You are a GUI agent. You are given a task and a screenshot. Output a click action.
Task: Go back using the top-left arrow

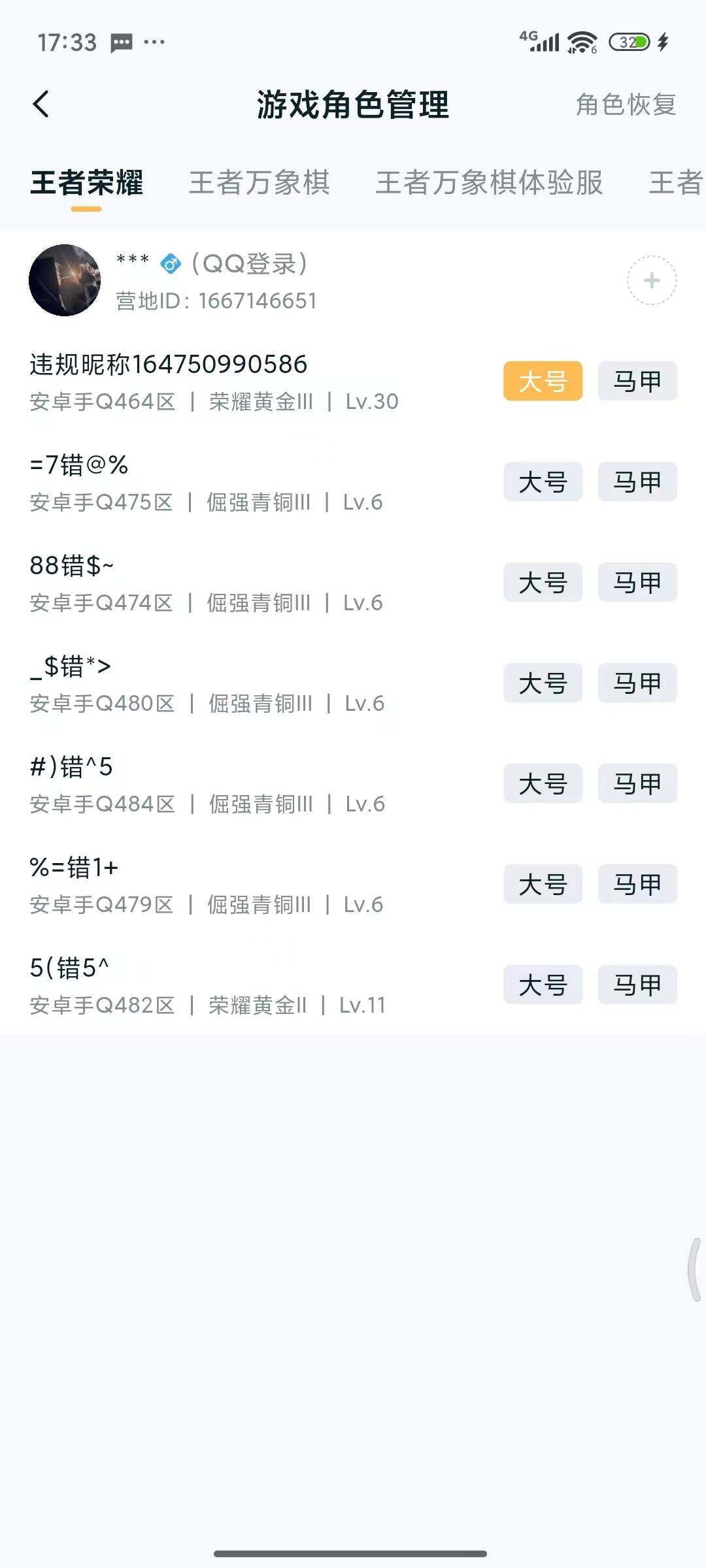41,105
